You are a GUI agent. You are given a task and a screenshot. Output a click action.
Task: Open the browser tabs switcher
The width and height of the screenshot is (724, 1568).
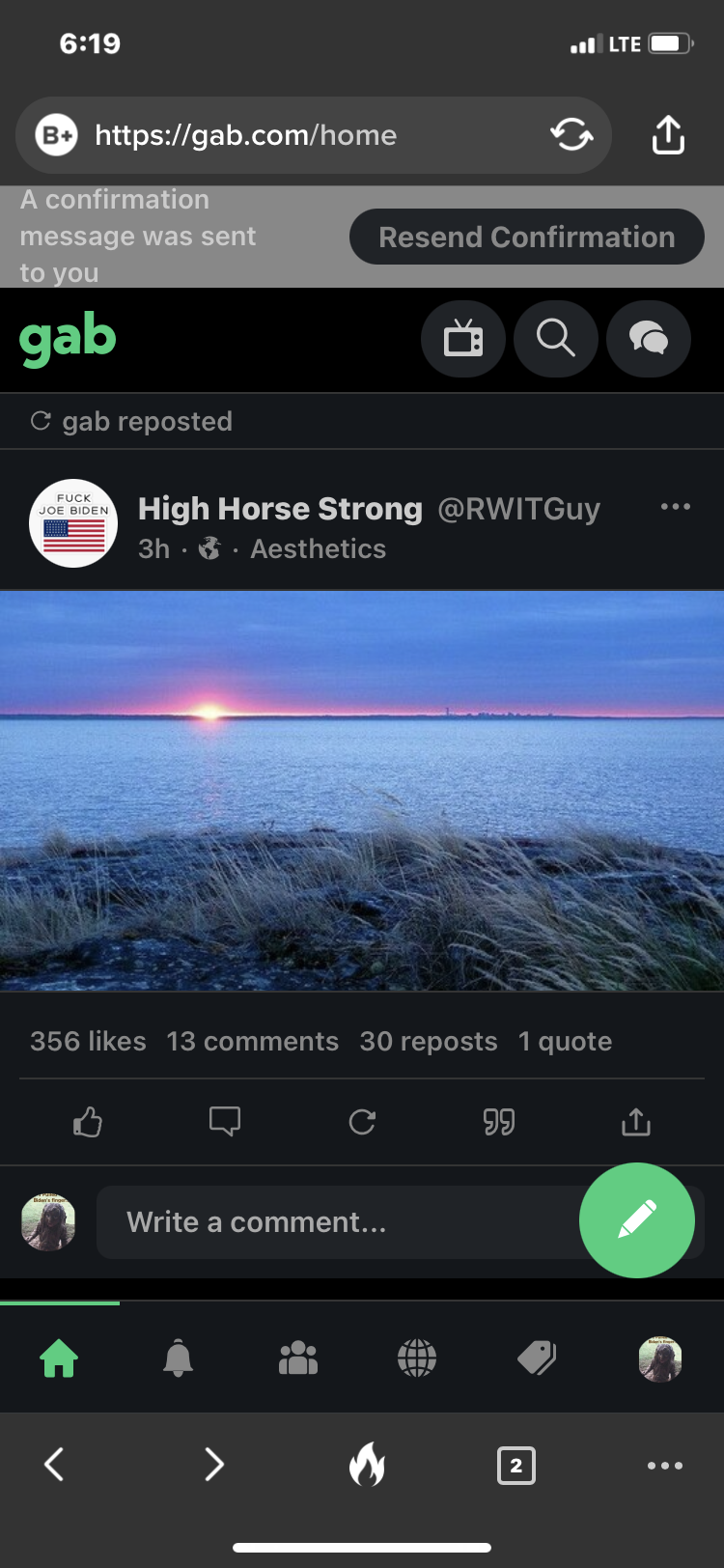point(516,1466)
